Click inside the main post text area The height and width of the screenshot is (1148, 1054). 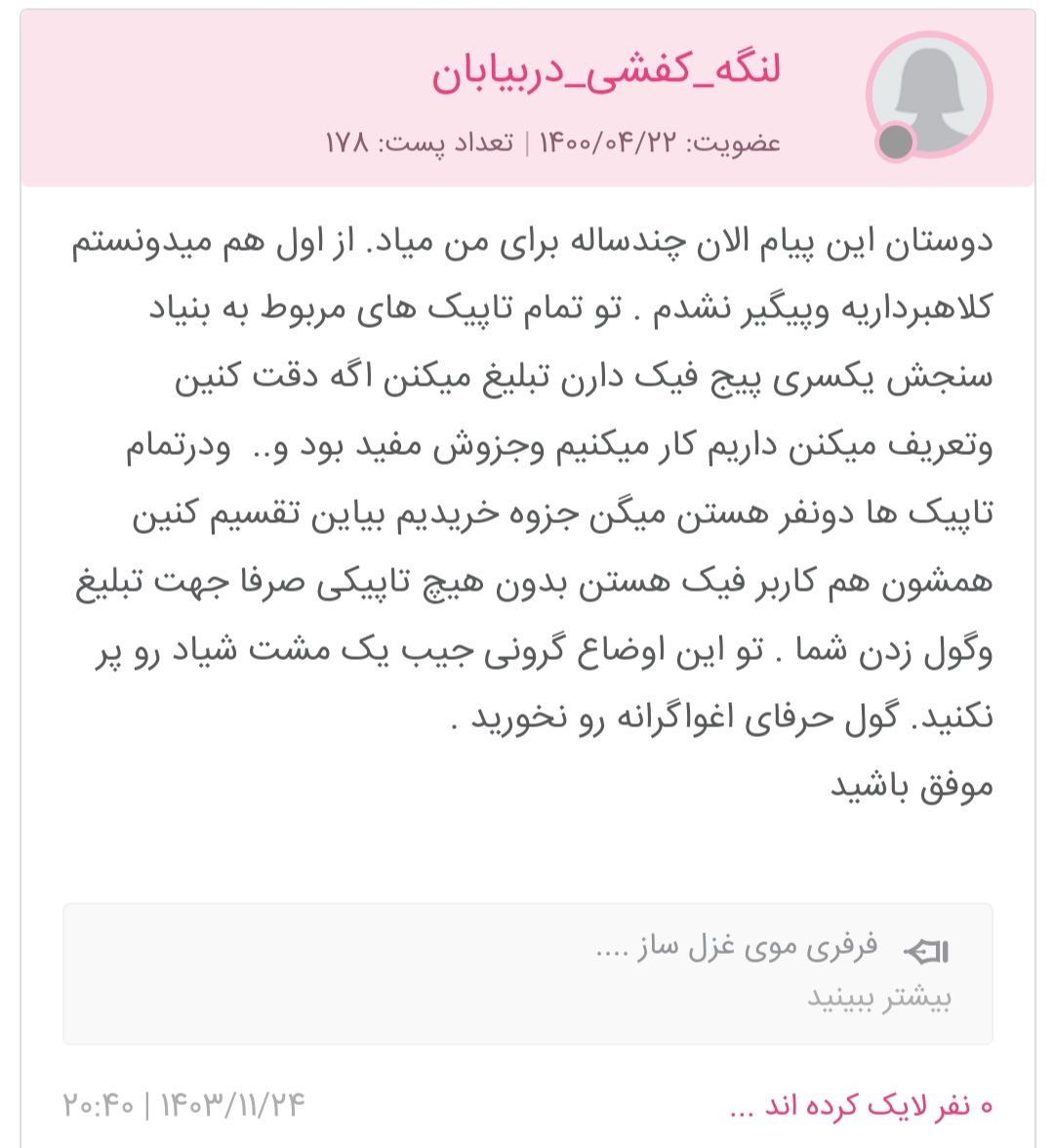click(527, 508)
